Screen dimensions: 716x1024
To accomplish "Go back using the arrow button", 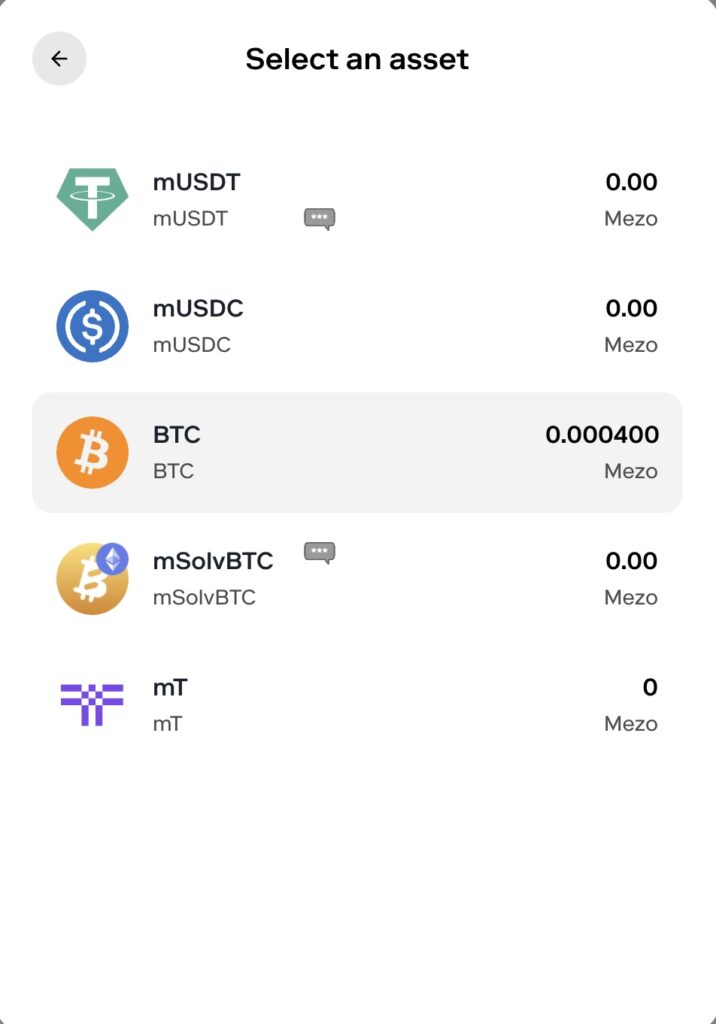I will point(59,59).
